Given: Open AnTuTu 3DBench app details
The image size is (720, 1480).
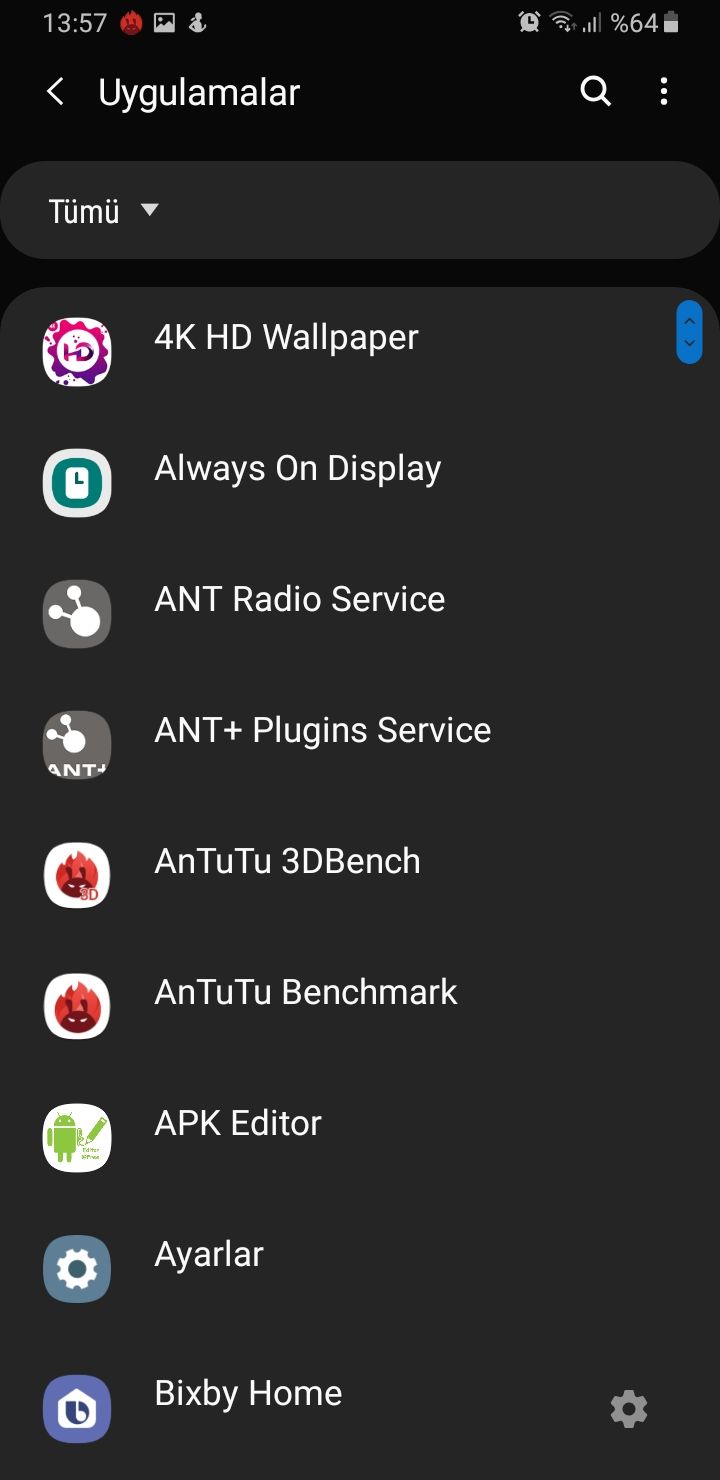Looking at the screenshot, I should pyautogui.click(x=287, y=862).
